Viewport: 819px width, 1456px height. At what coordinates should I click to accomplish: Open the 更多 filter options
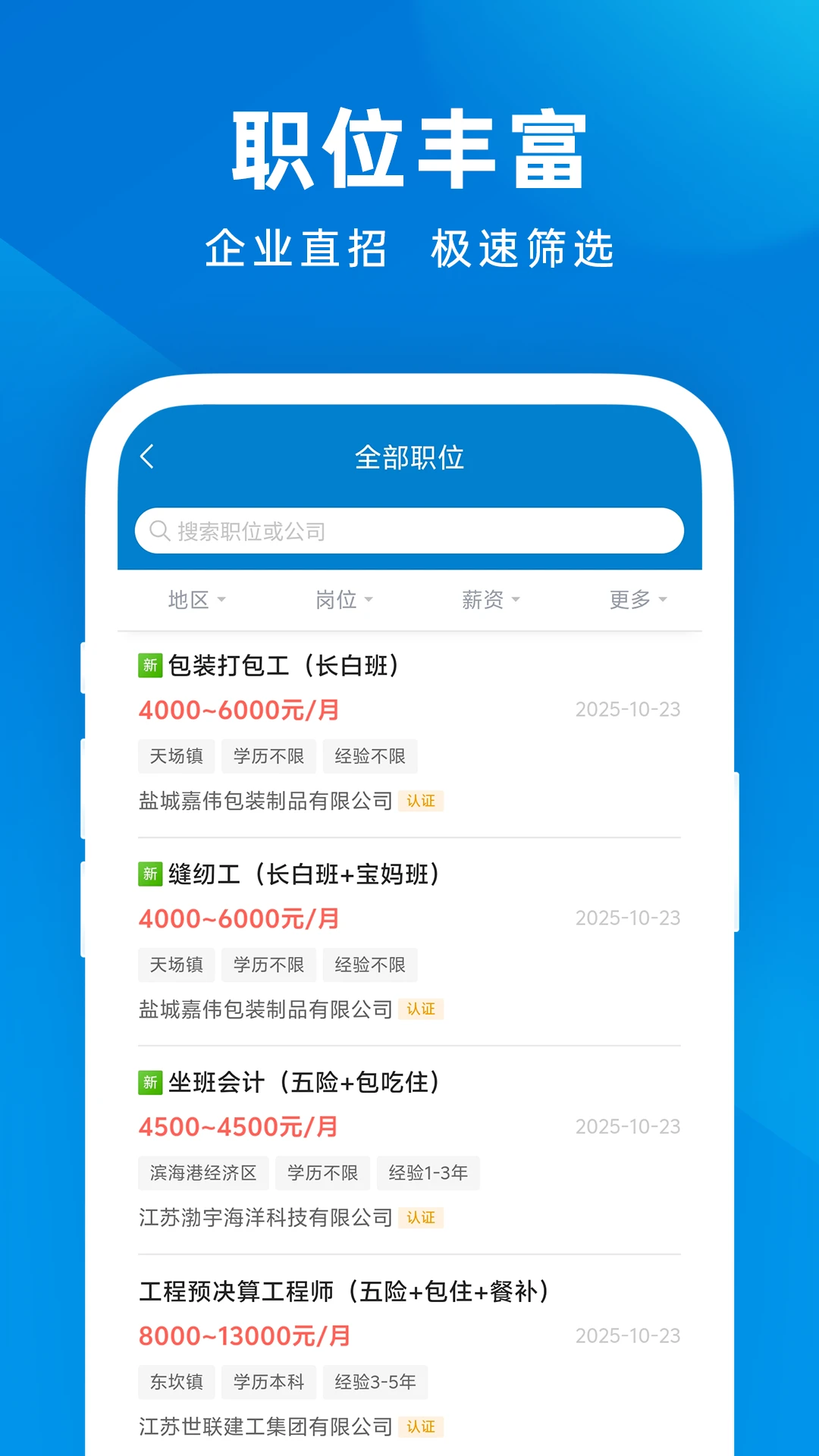[635, 599]
